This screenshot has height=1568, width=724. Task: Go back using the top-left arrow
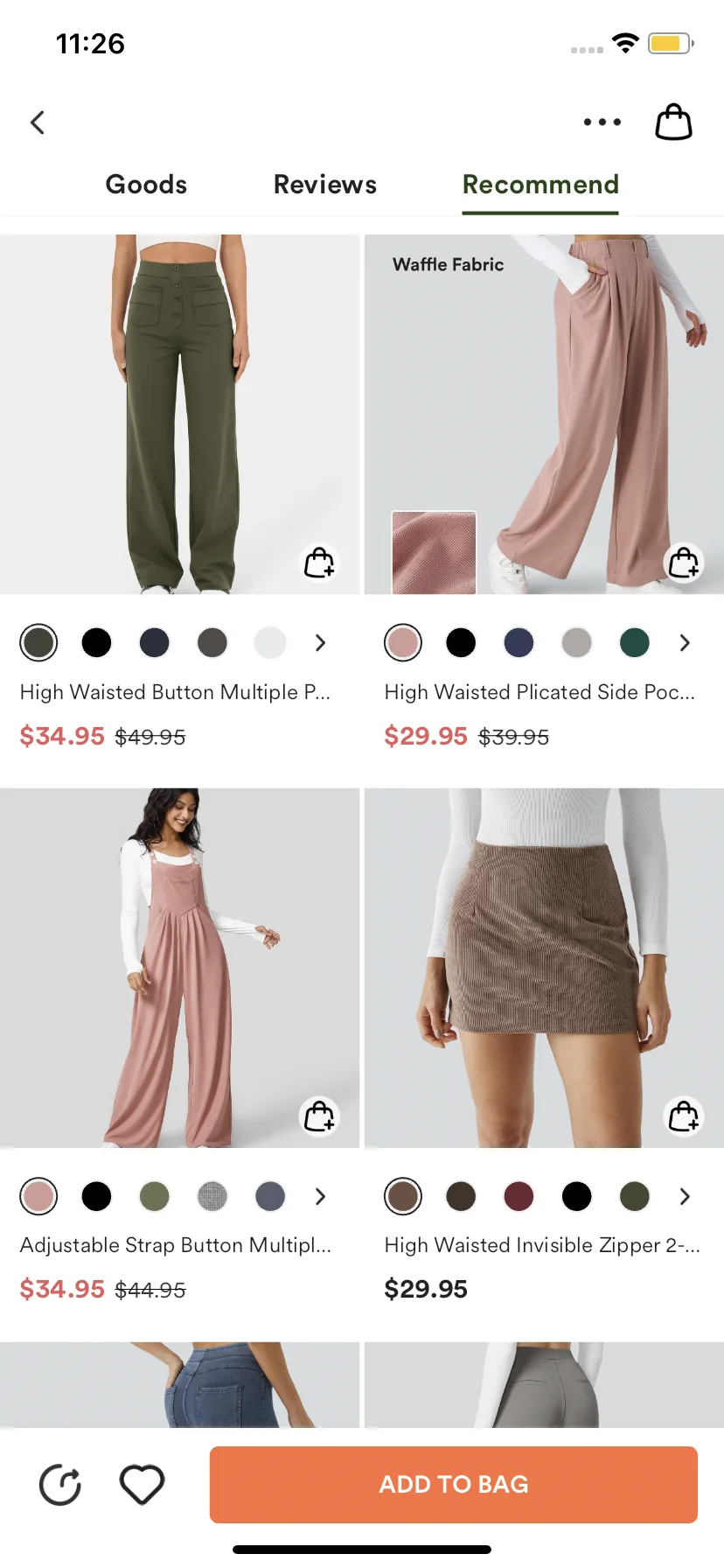[38, 122]
